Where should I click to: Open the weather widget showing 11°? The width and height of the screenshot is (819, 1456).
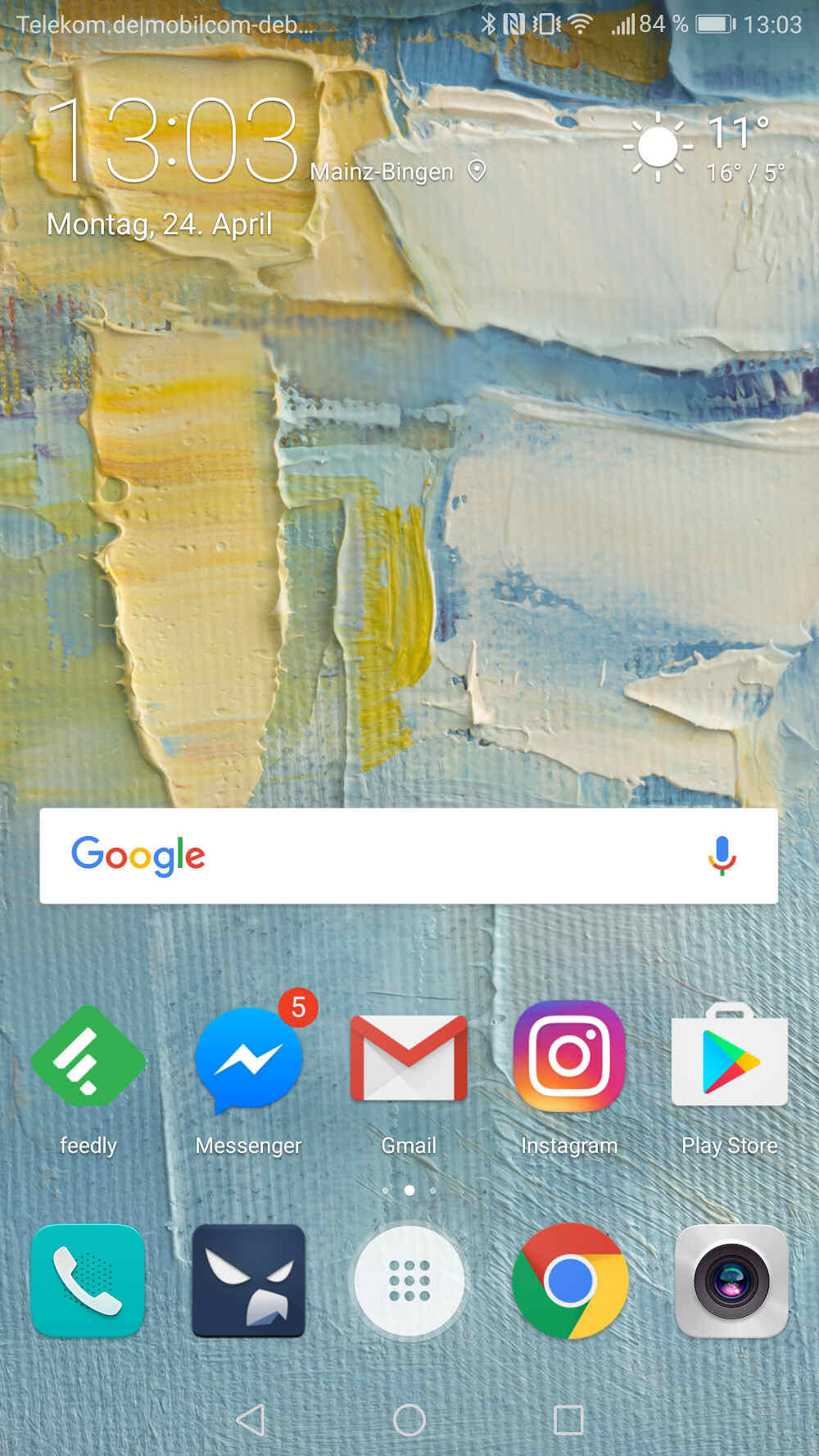point(703,147)
